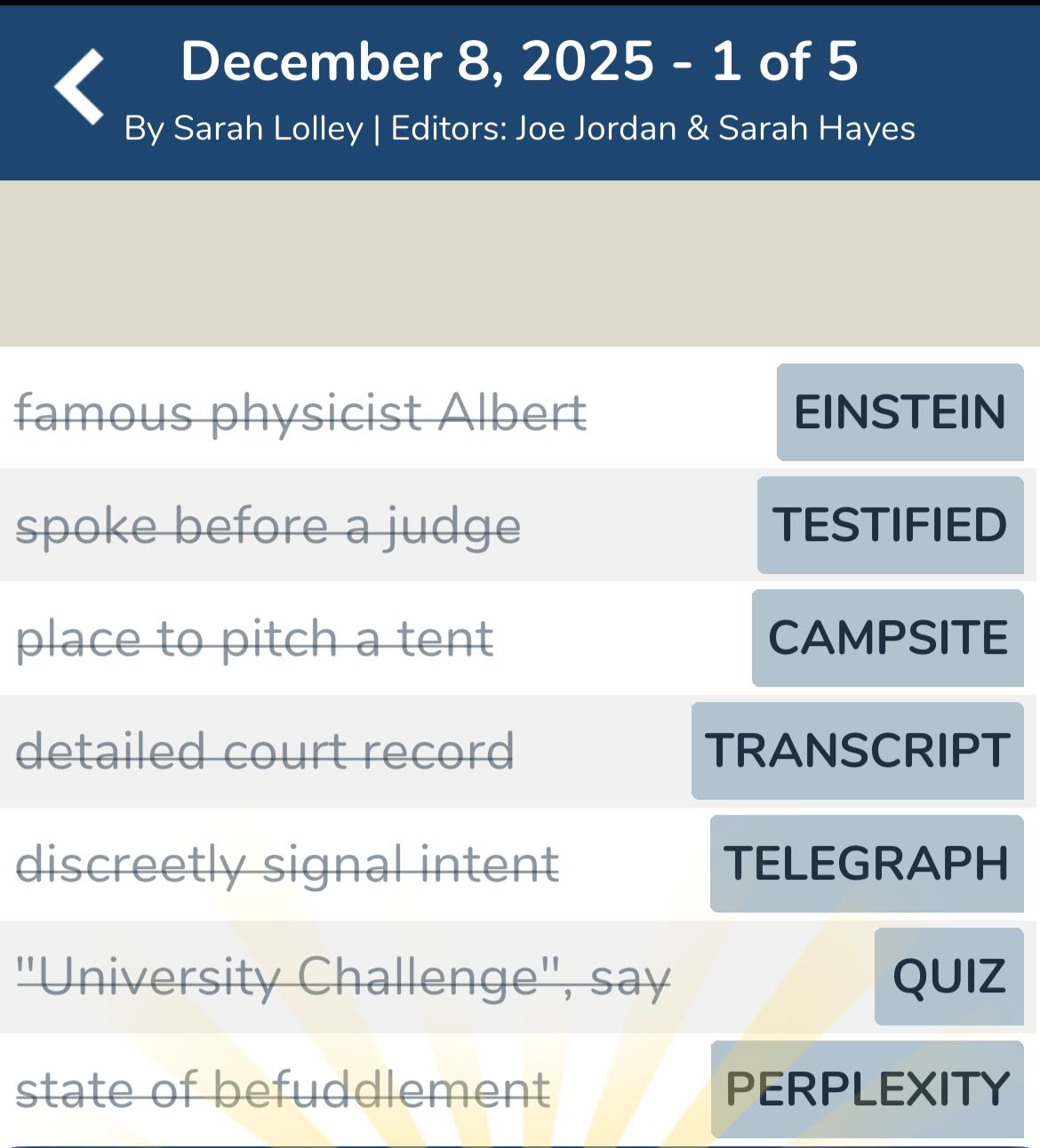Select the 'place to pitch a tent' clue
Screen dimensions: 1040x1148
click(255, 637)
